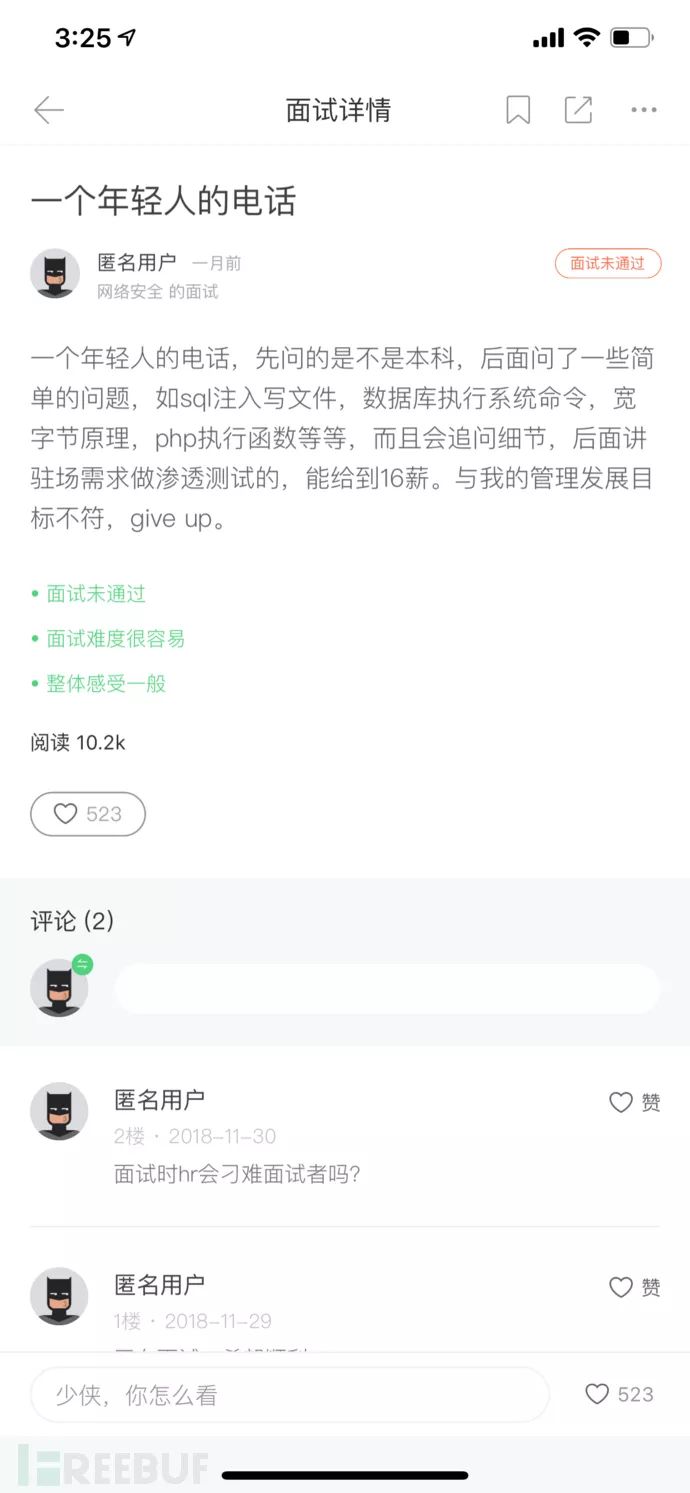Open the 2楼 commenter's avatar
The height and width of the screenshot is (1493, 690).
coord(59,1111)
